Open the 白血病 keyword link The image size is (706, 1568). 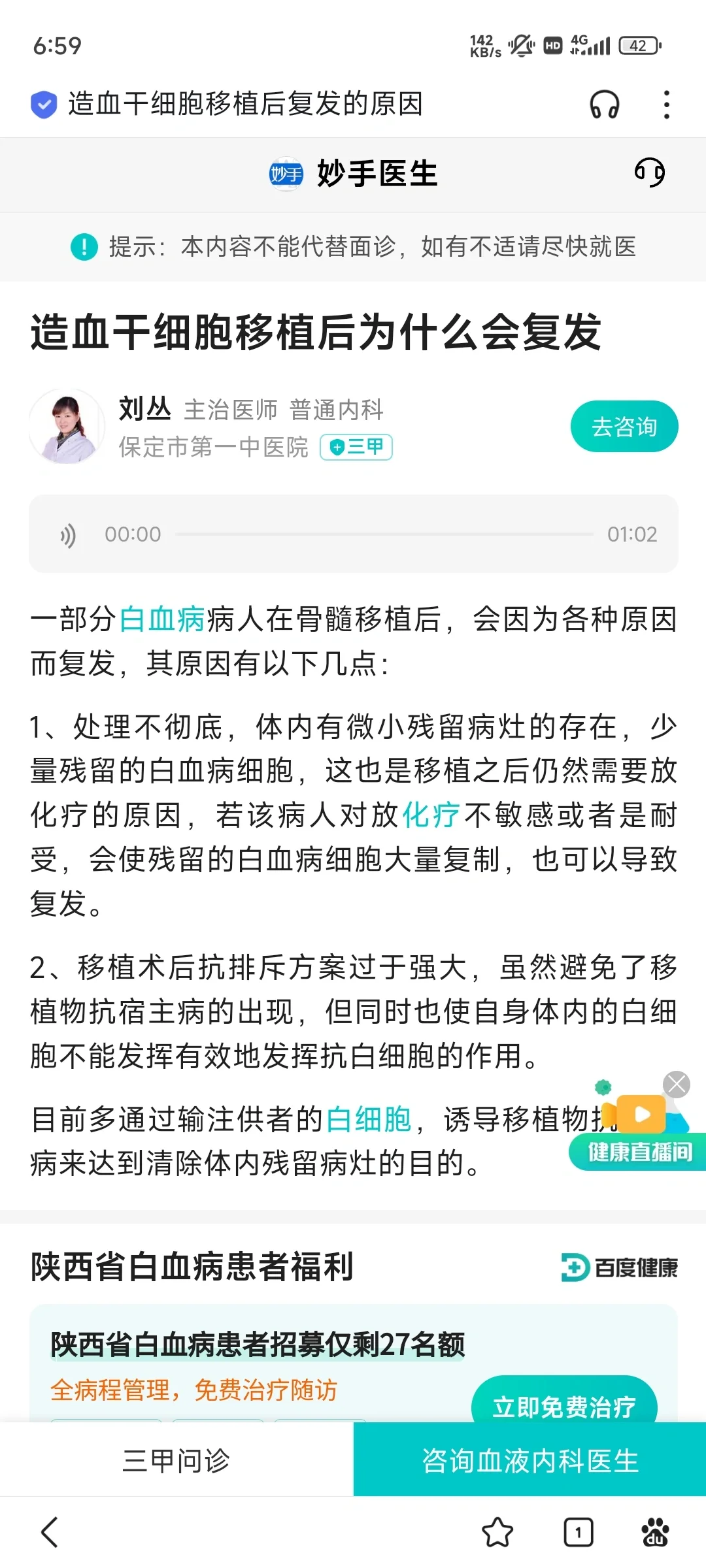coord(162,619)
